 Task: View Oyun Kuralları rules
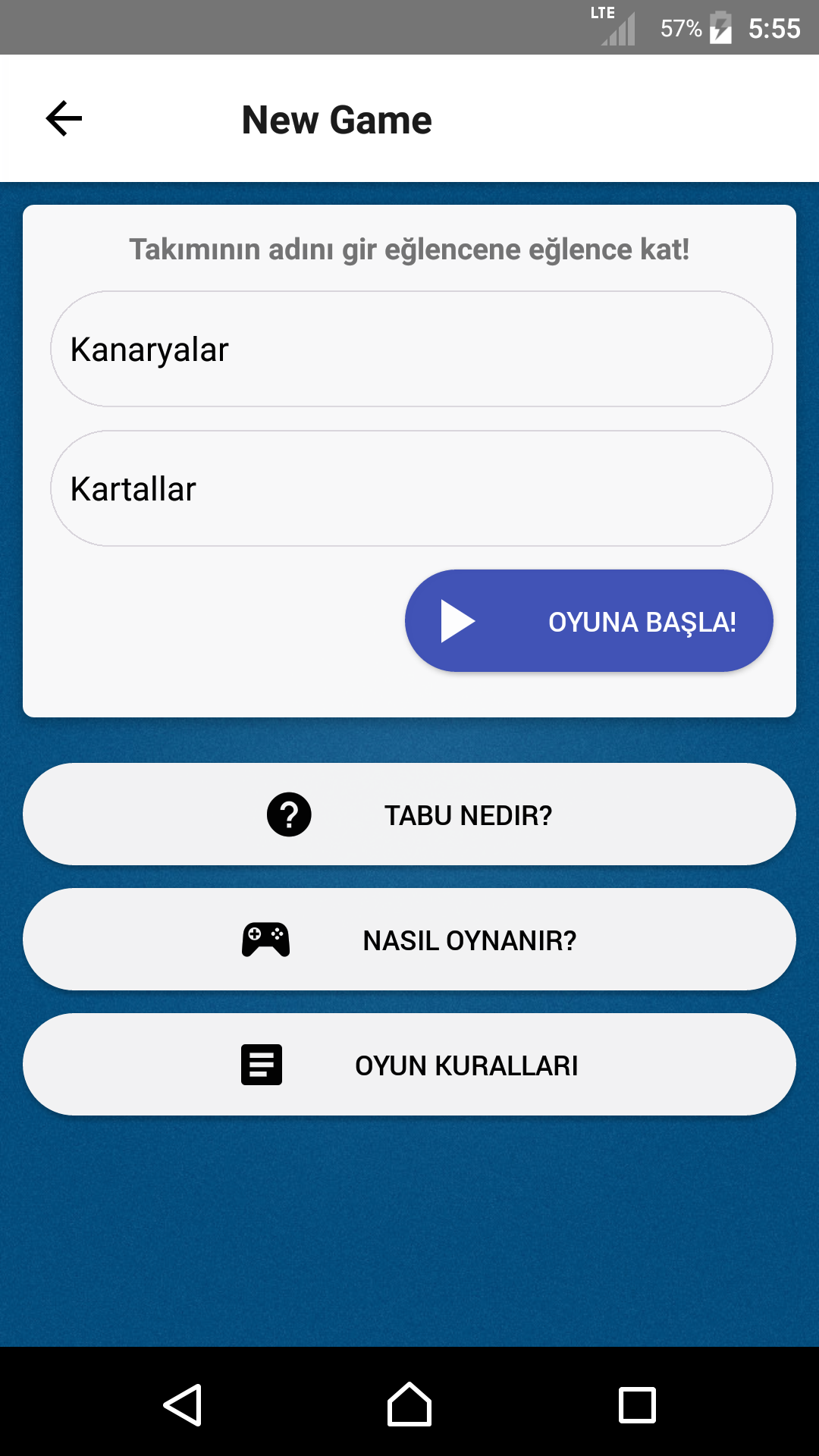tap(409, 1065)
